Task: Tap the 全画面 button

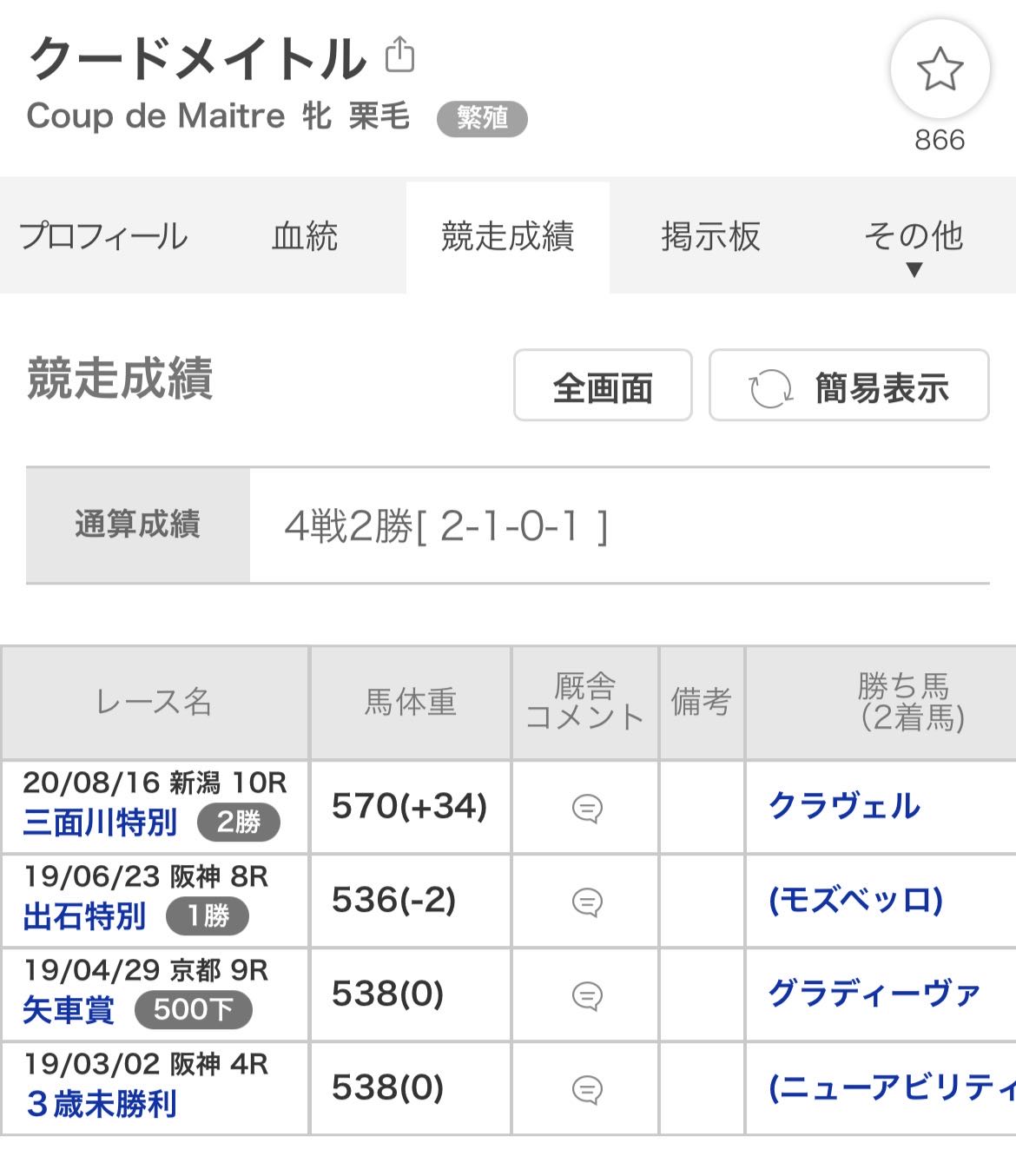Action: pos(603,386)
